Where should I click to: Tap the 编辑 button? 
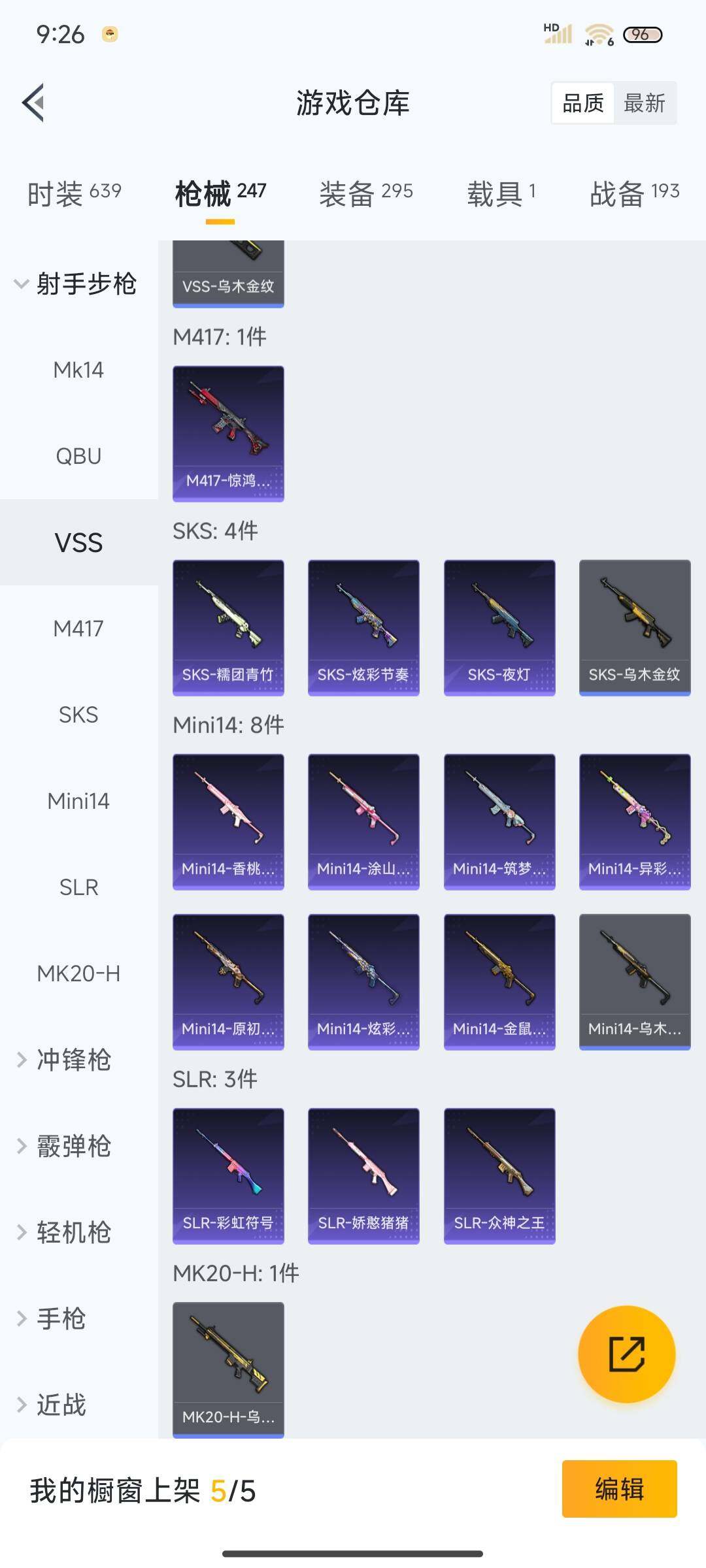click(619, 1489)
